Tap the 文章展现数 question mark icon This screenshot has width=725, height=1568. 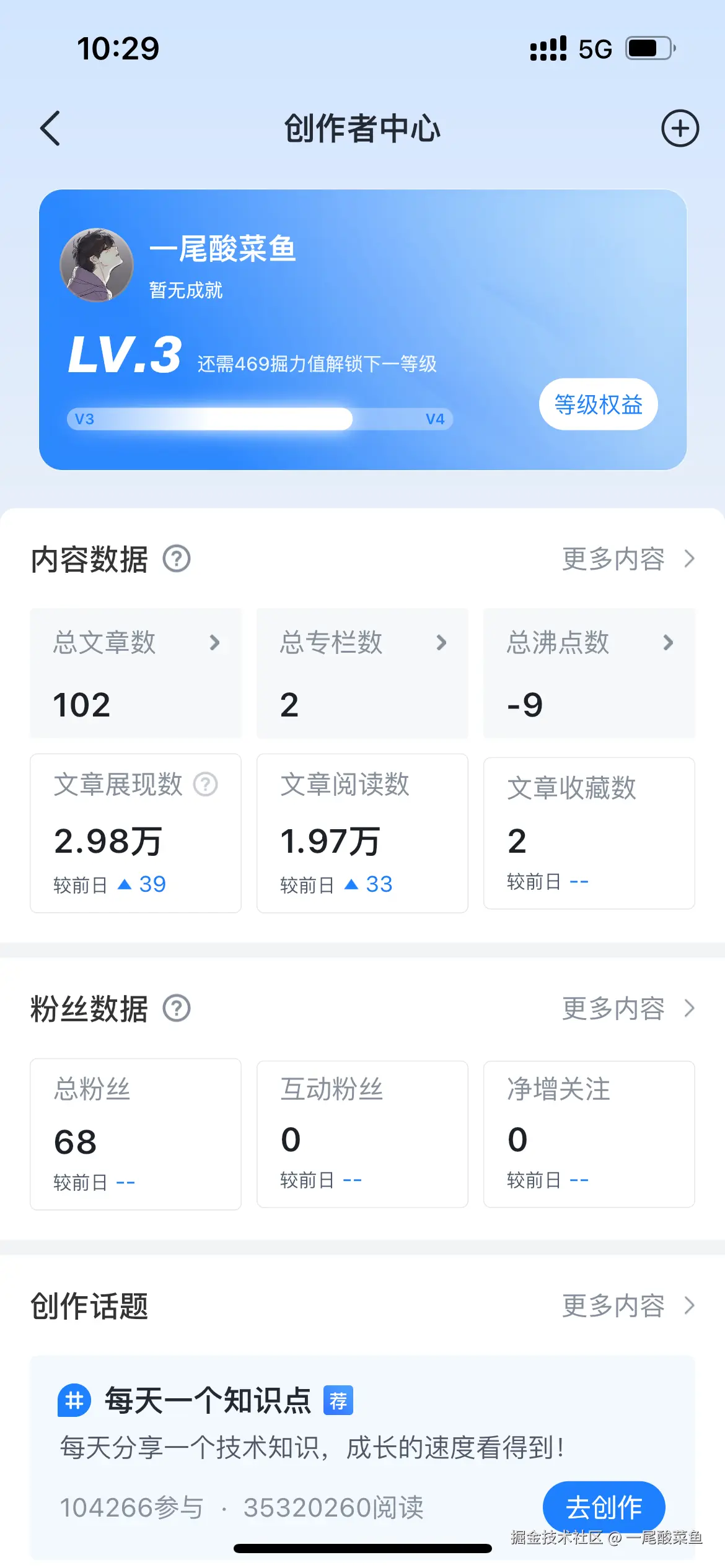pos(204,785)
